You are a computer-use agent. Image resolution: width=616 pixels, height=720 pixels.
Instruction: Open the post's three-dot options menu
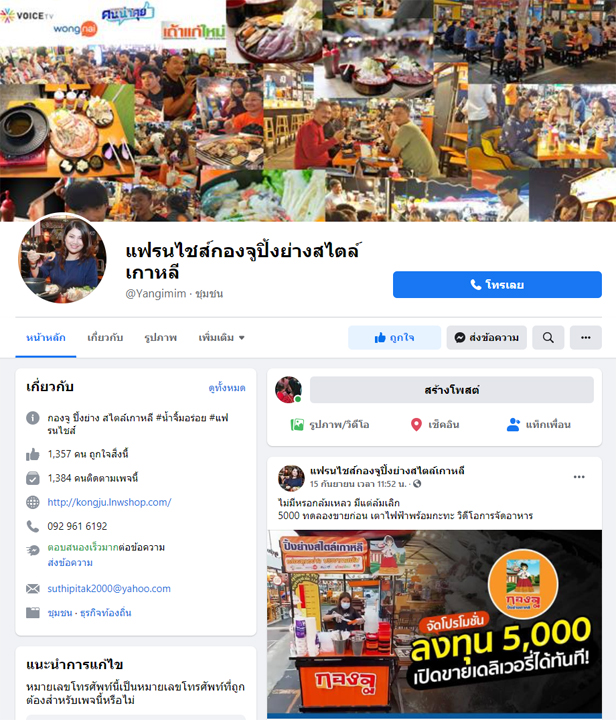[x=579, y=477]
